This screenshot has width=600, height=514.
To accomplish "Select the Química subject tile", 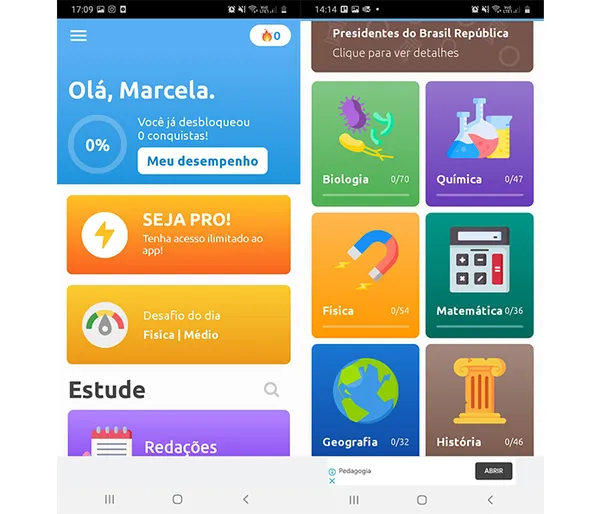I will (479, 143).
